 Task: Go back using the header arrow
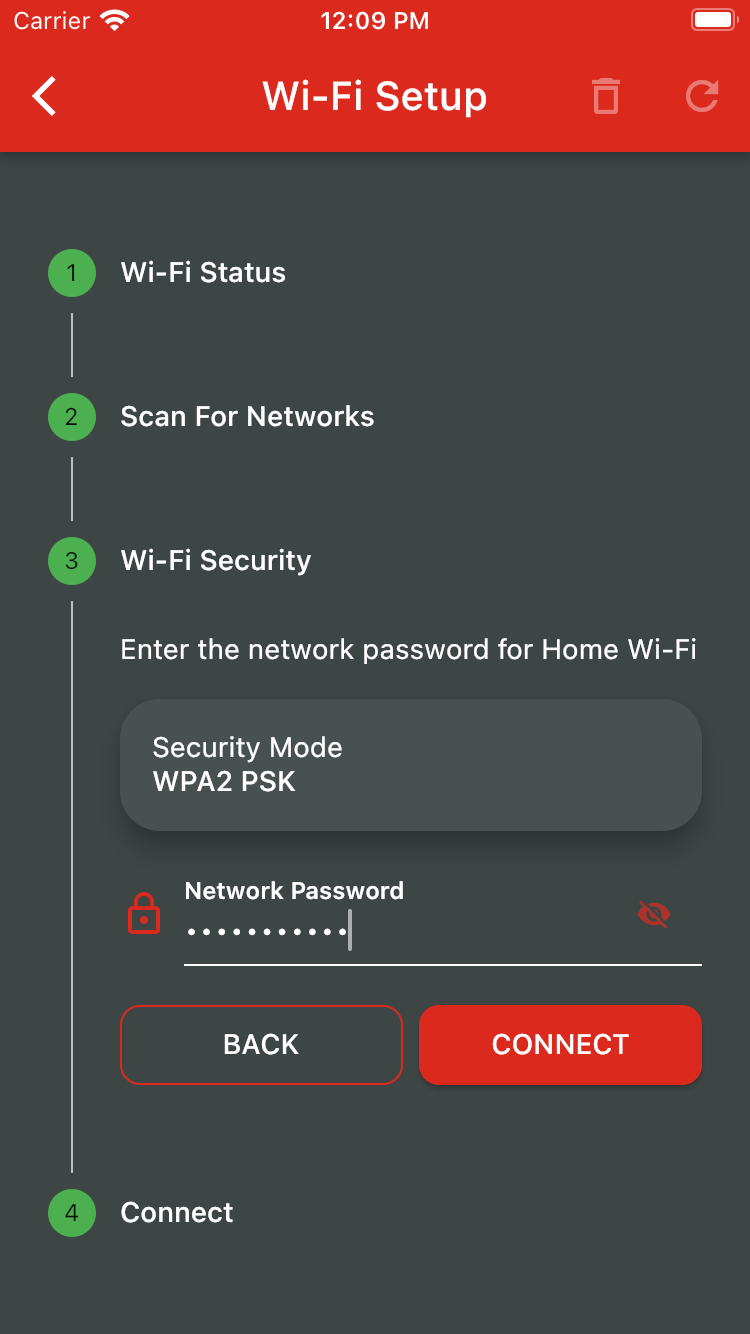[x=45, y=96]
